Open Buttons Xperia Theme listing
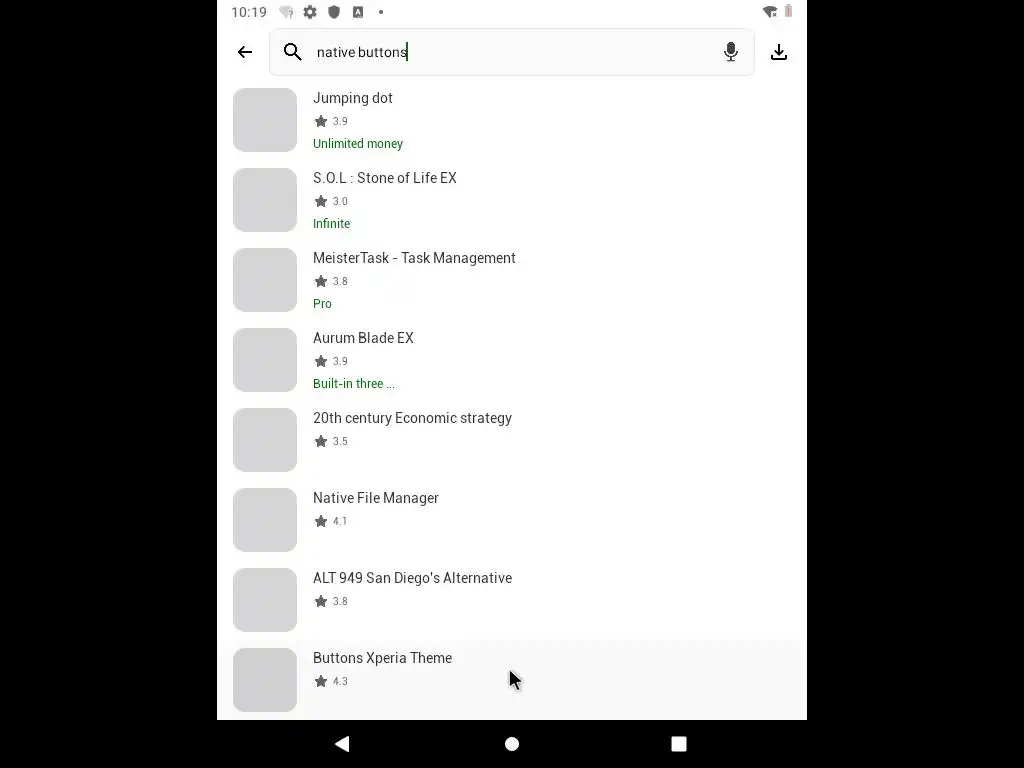Image resolution: width=1024 pixels, height=768 pixels. (510, 680)
